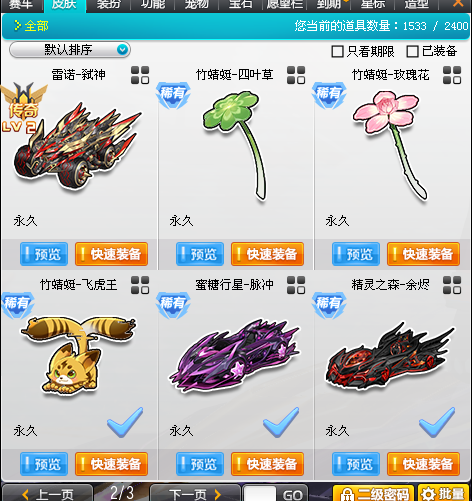Viewport: 472px width, 501px height.
Task: Close the window with the X
Action: click(x=458, y=3)
